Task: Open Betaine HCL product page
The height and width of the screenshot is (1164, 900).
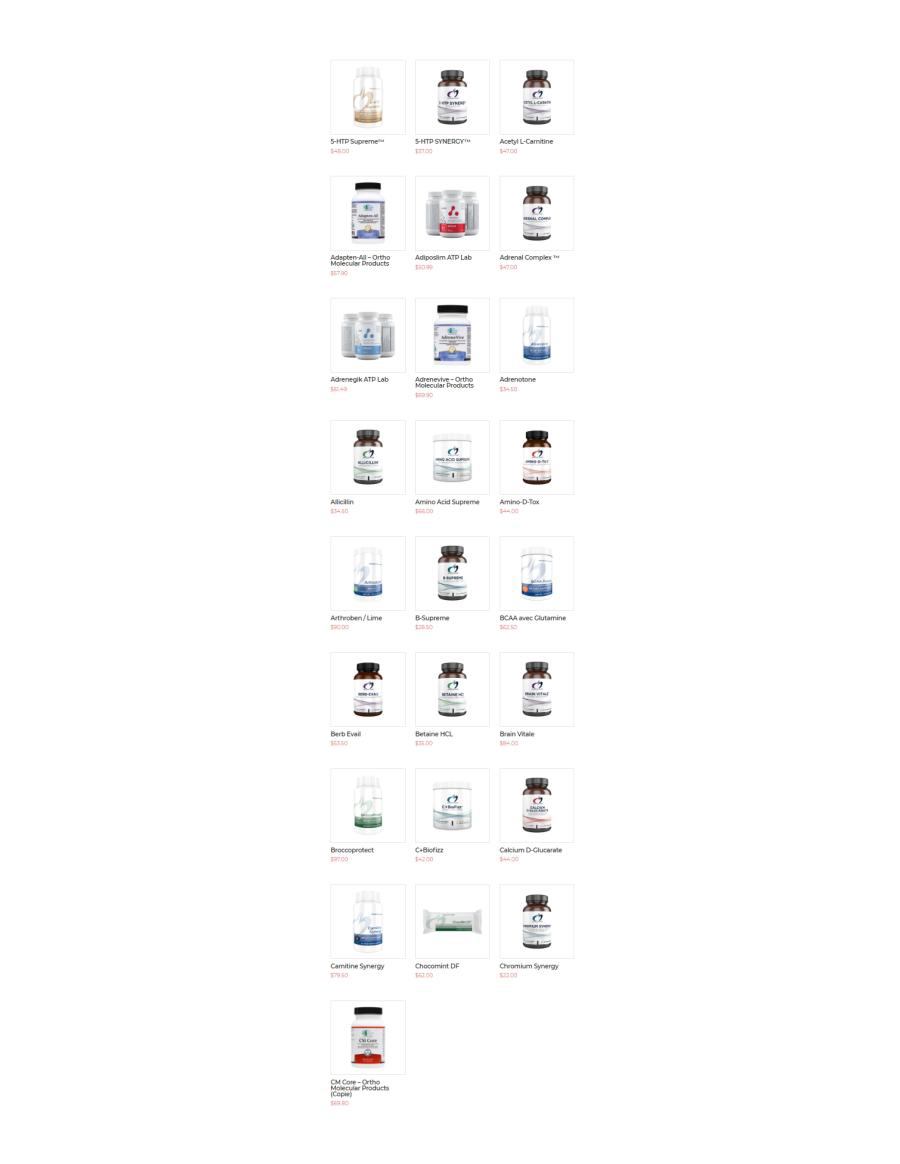Action: click(452, 689)
